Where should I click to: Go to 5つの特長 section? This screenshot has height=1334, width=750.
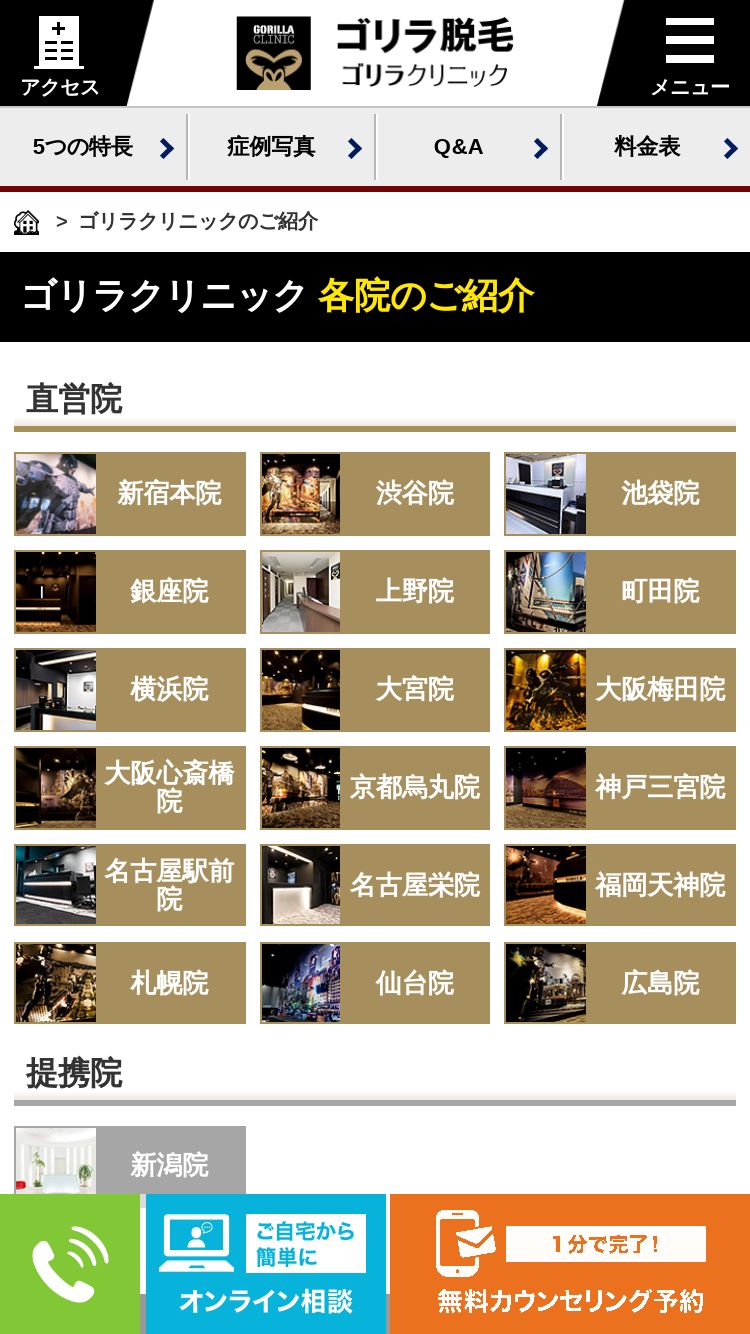pyautogui.click(x=94, y=147)
